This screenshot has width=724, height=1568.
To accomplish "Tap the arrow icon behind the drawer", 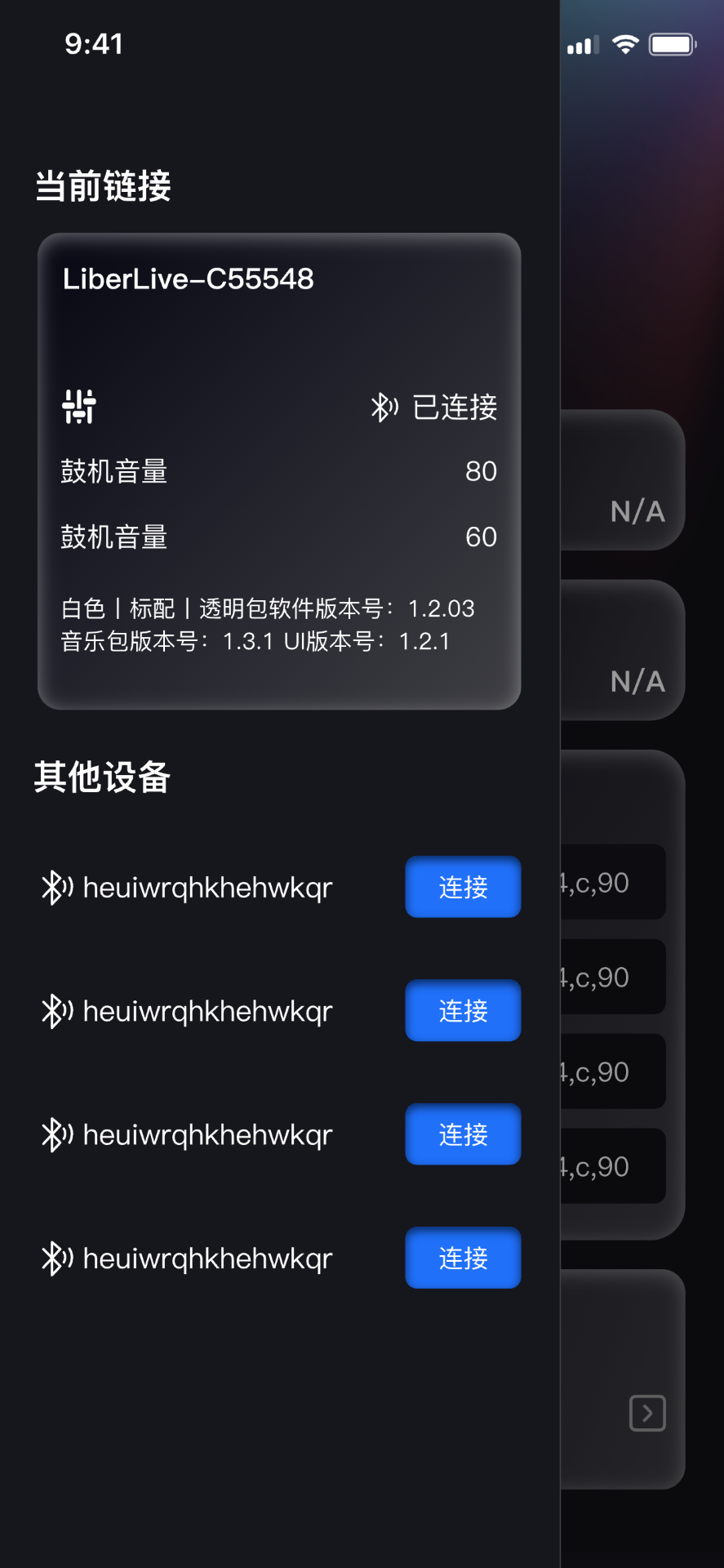I will tap(647, 1413).
